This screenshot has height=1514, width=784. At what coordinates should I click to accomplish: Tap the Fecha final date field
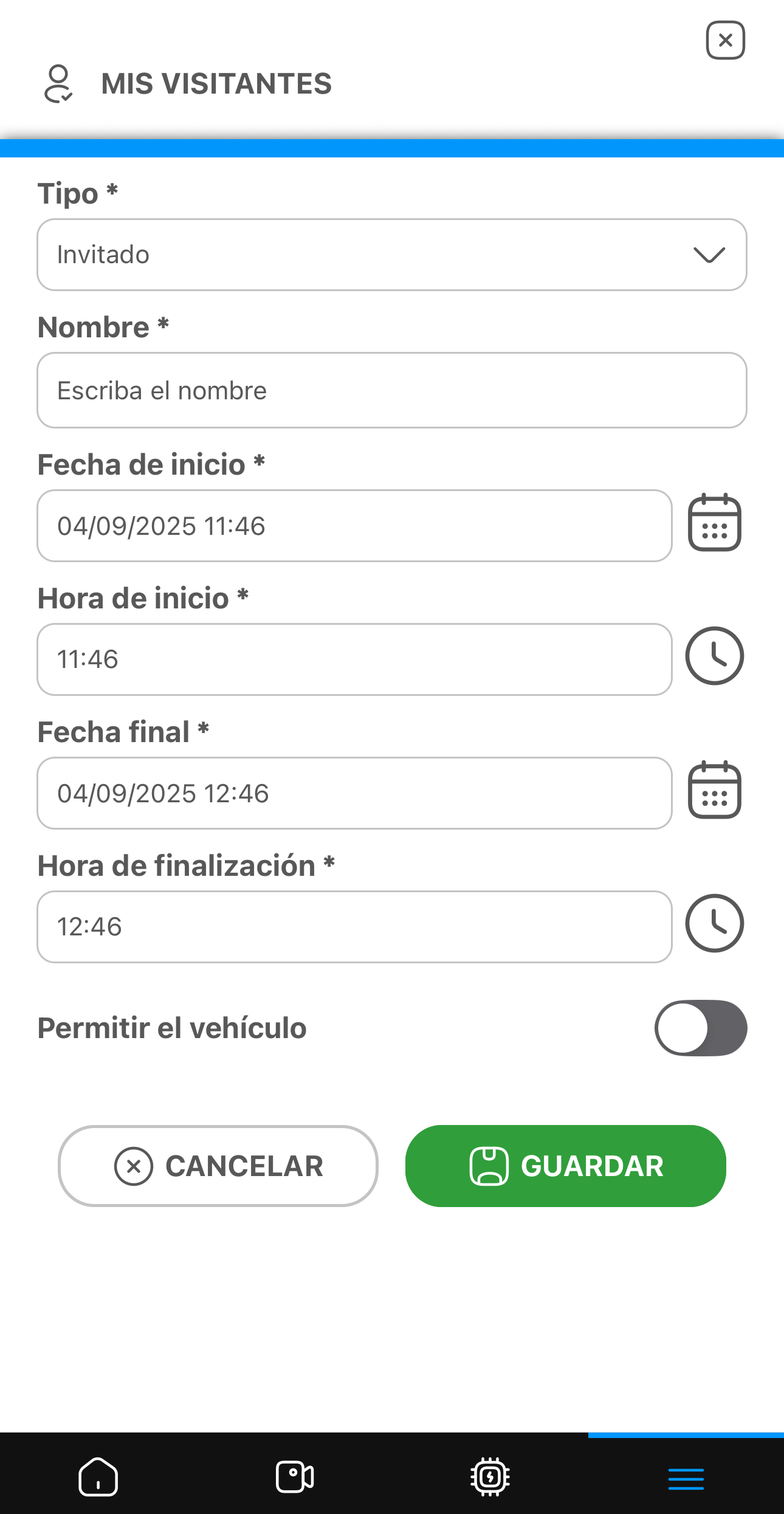pos(354,793)
